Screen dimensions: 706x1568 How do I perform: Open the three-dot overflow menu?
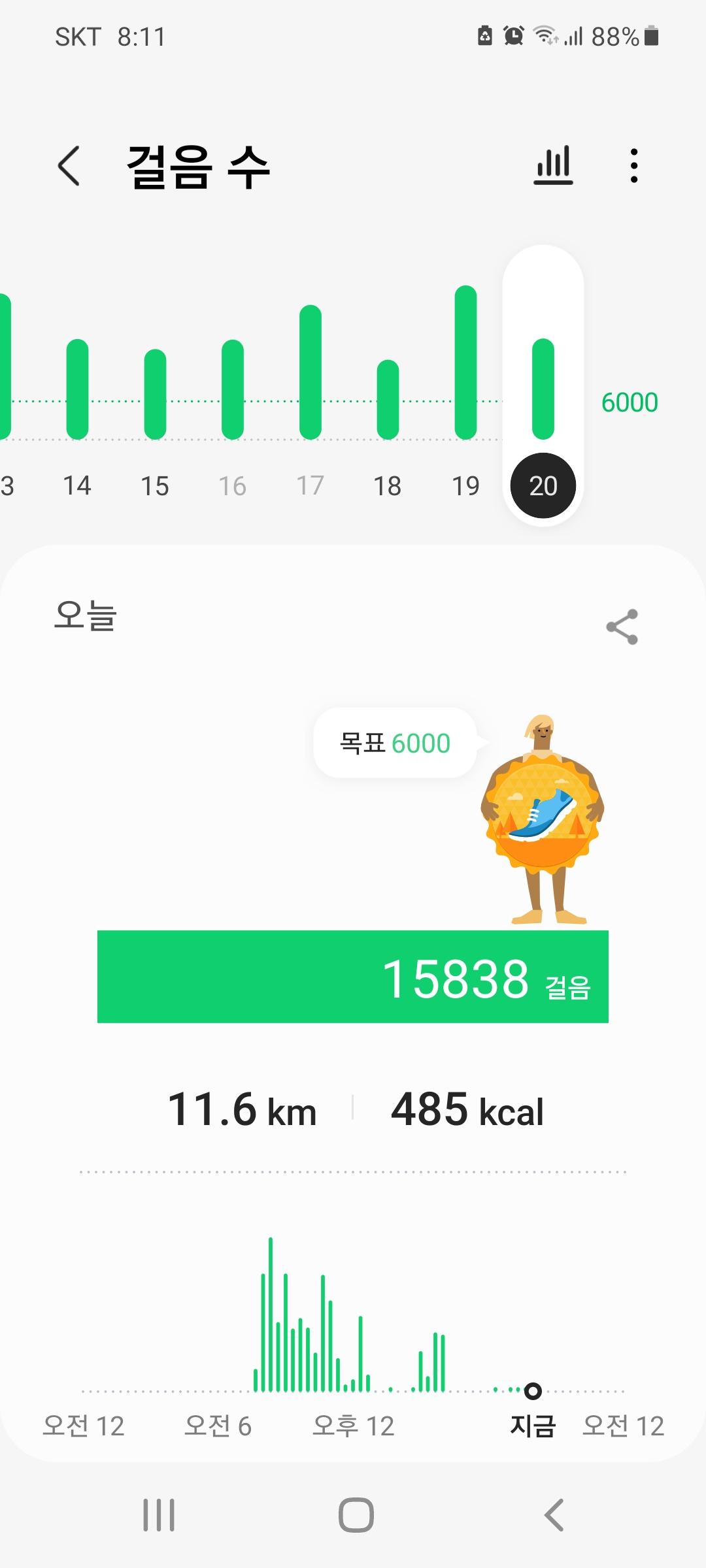click(x=633, y=166)
